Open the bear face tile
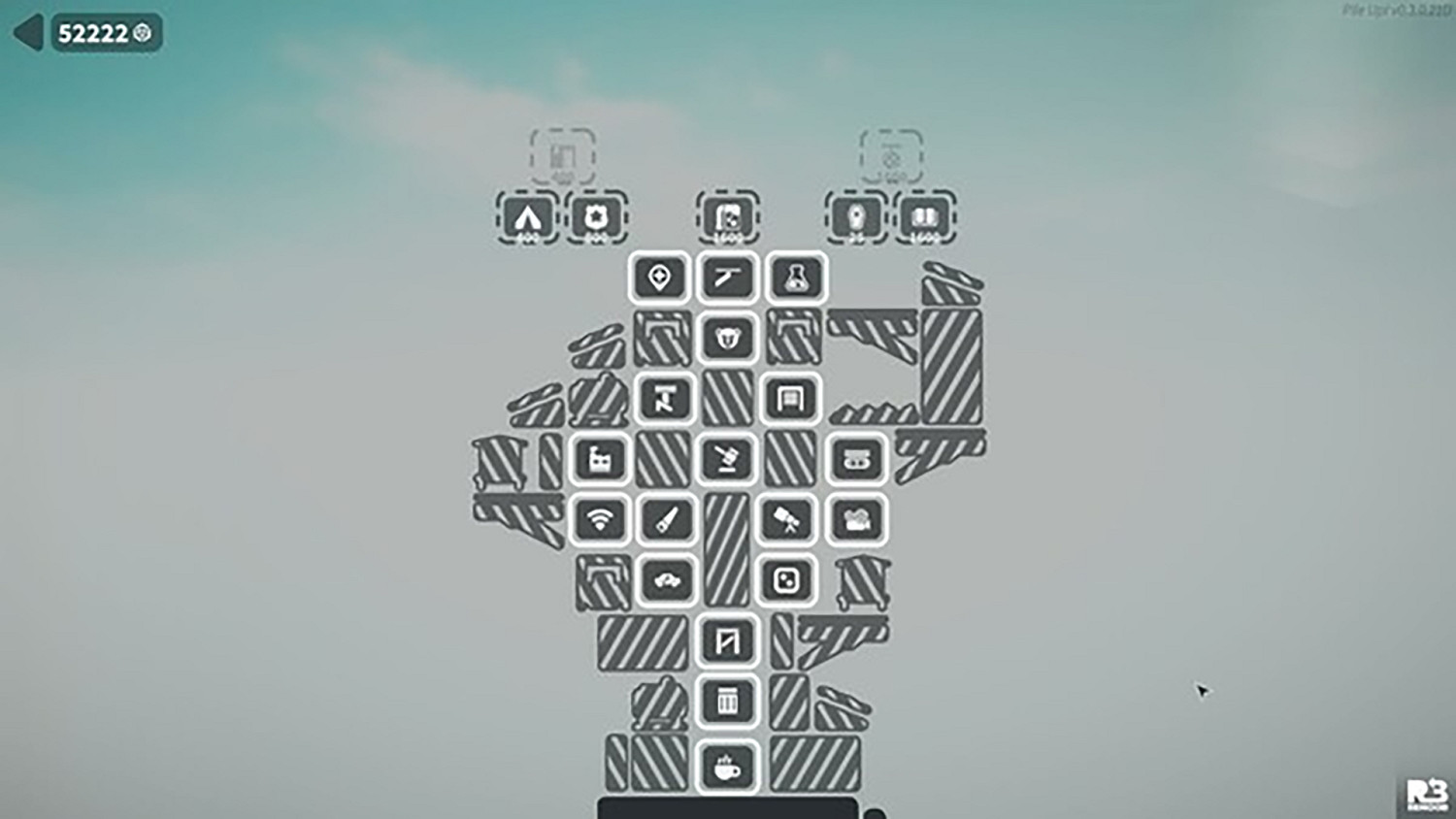Image resolution: width=1456 pixels, height=819 pixels. (727, 339)
